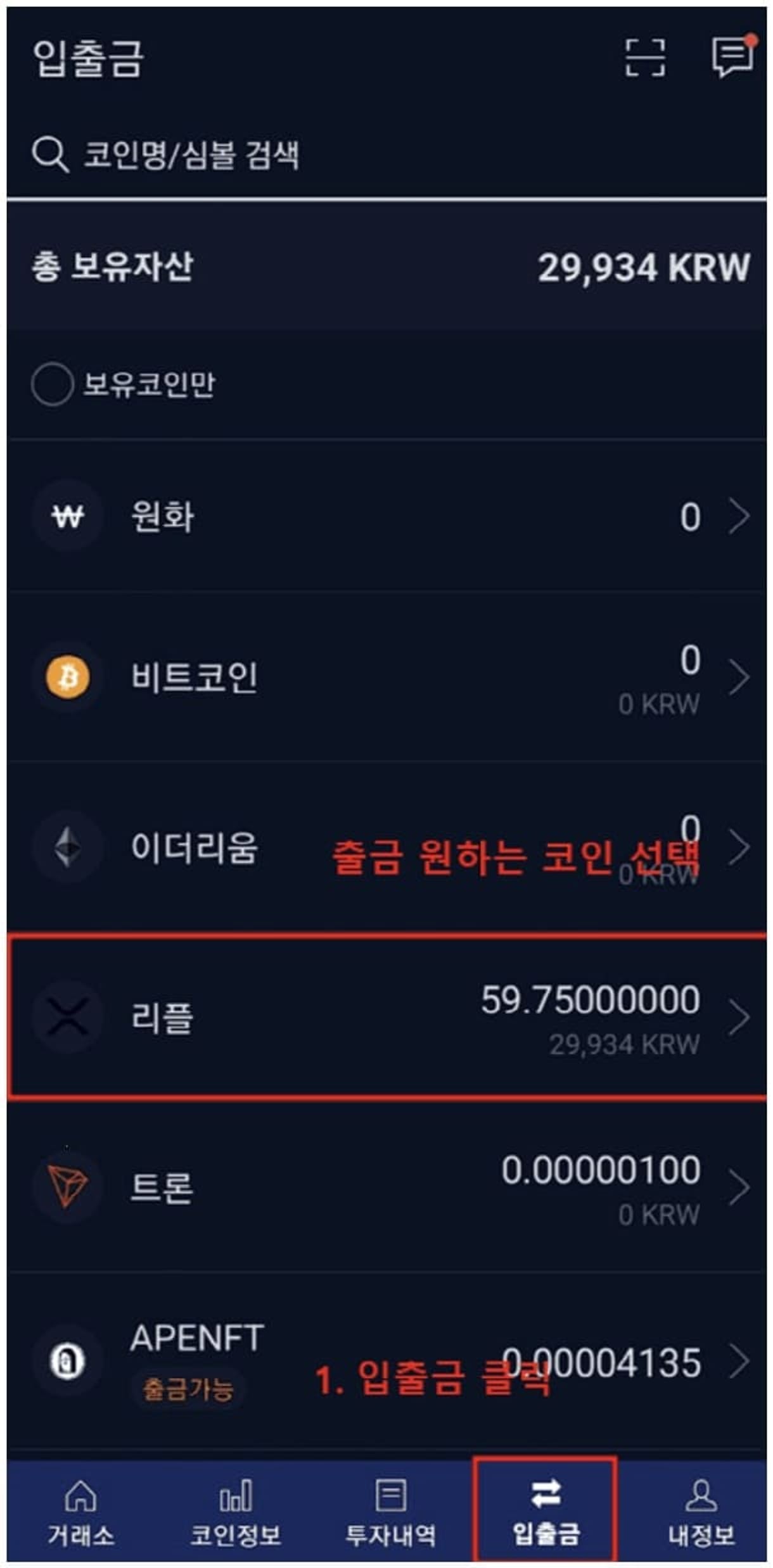Open the 원화 row
This screenshot has width=773, height=1568.
coord(386,517)
